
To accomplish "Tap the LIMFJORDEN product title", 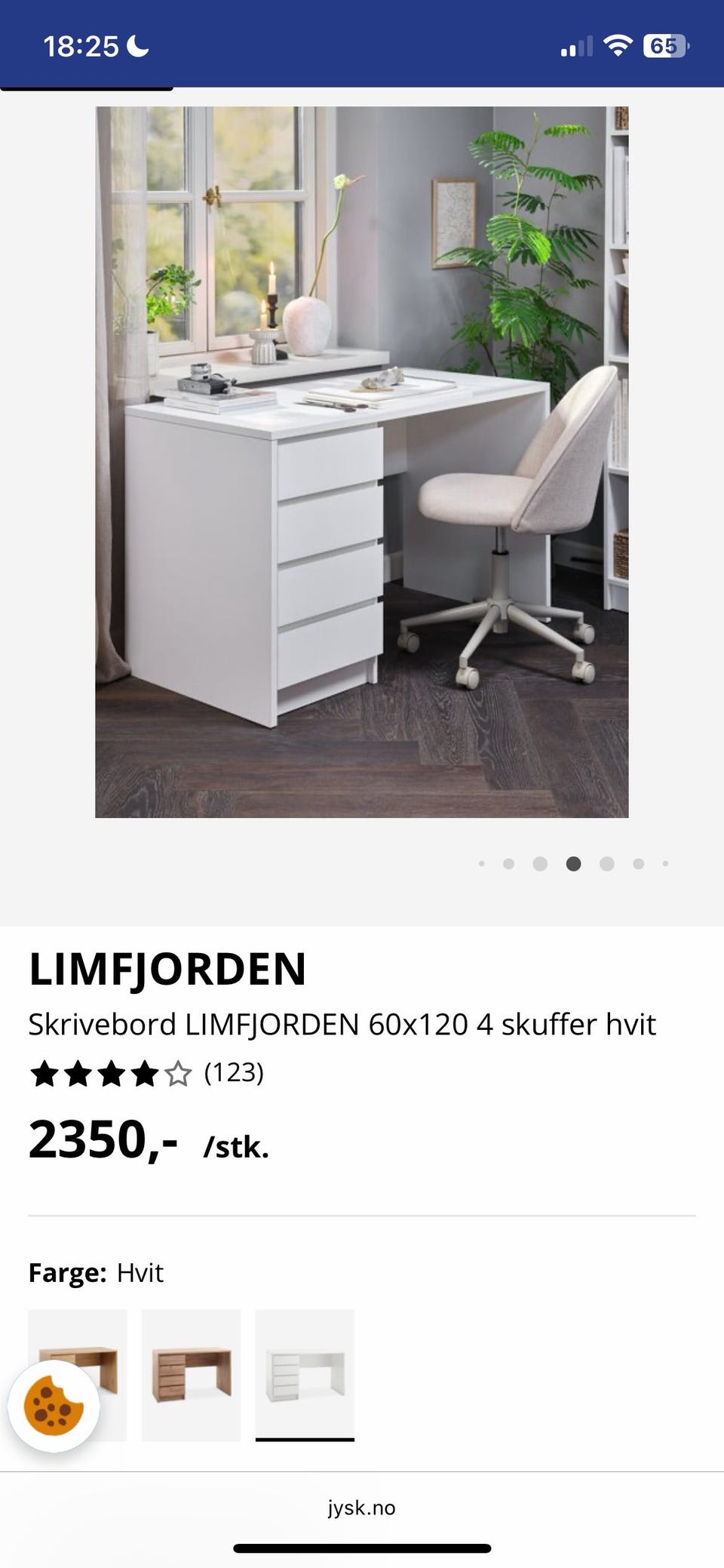I will 167,972.
